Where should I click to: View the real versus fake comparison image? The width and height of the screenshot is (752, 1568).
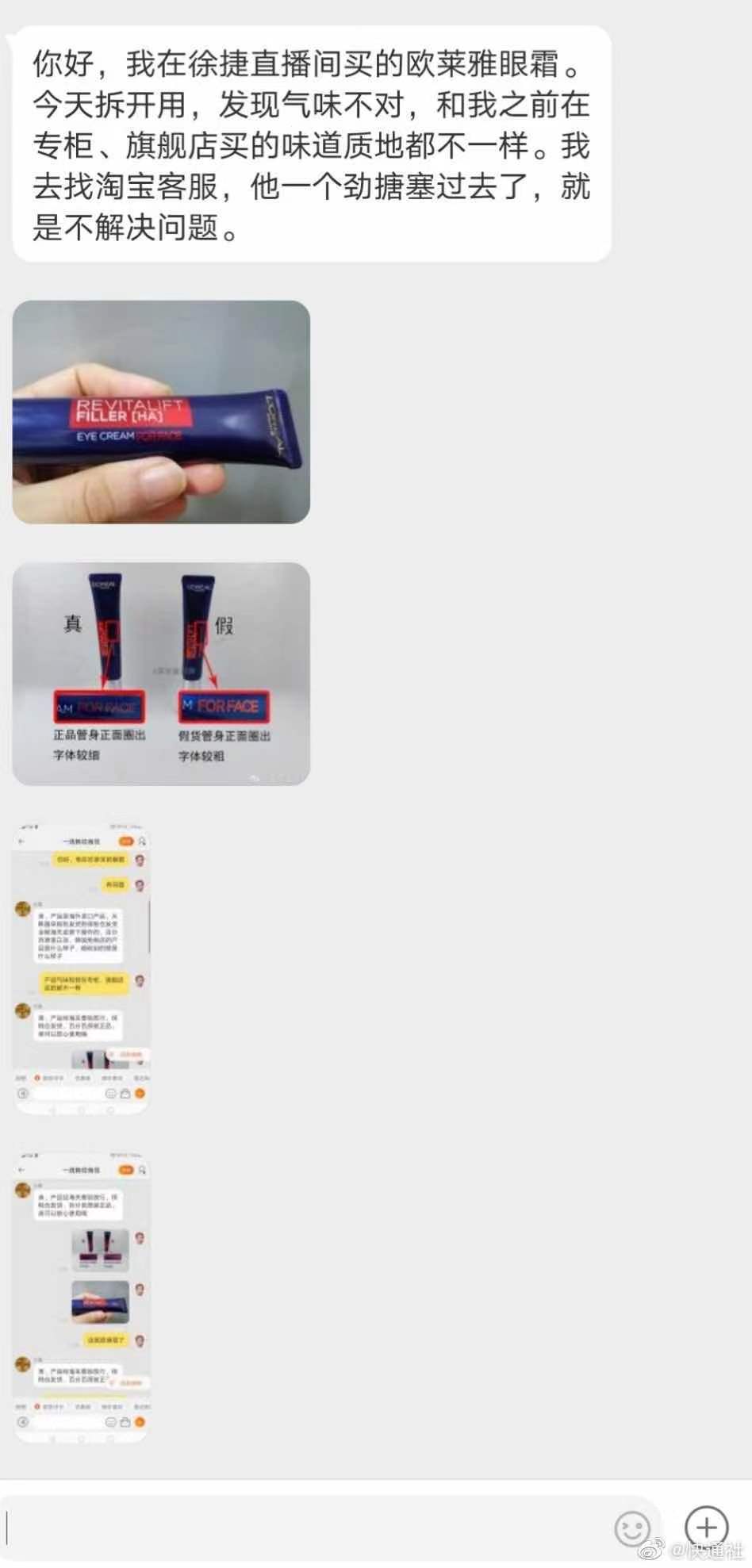click(161, 673)
